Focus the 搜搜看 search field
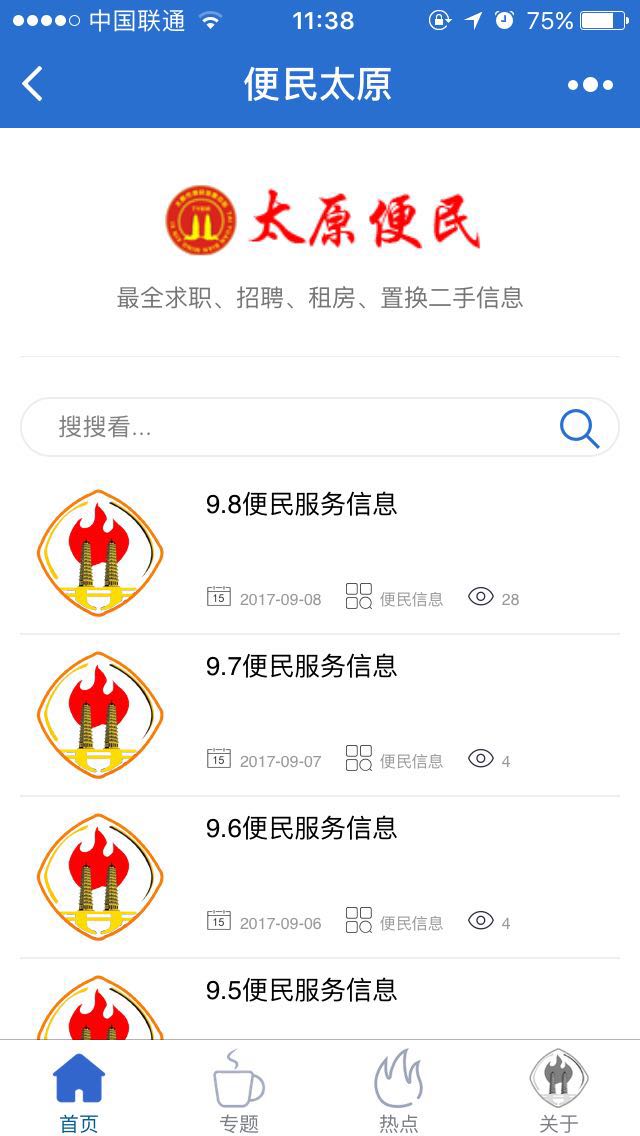640x1136 pixels. 290,428
